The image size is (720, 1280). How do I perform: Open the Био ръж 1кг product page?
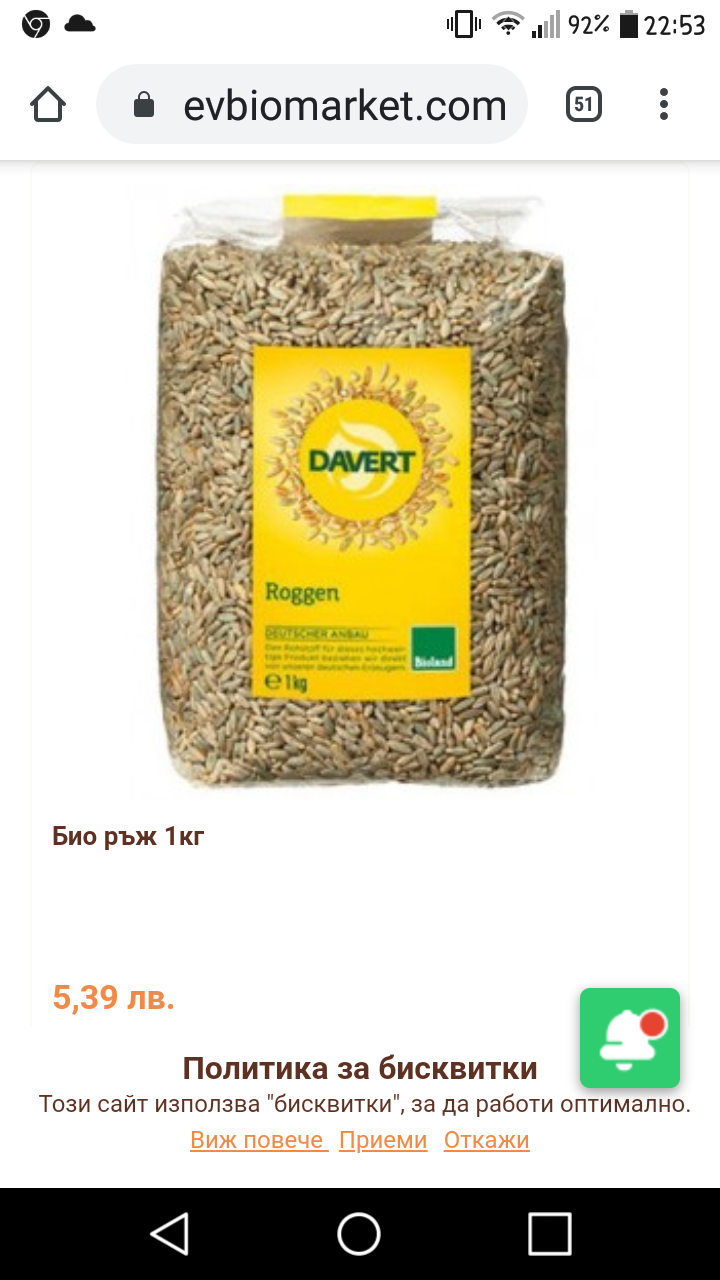(128, 836)
